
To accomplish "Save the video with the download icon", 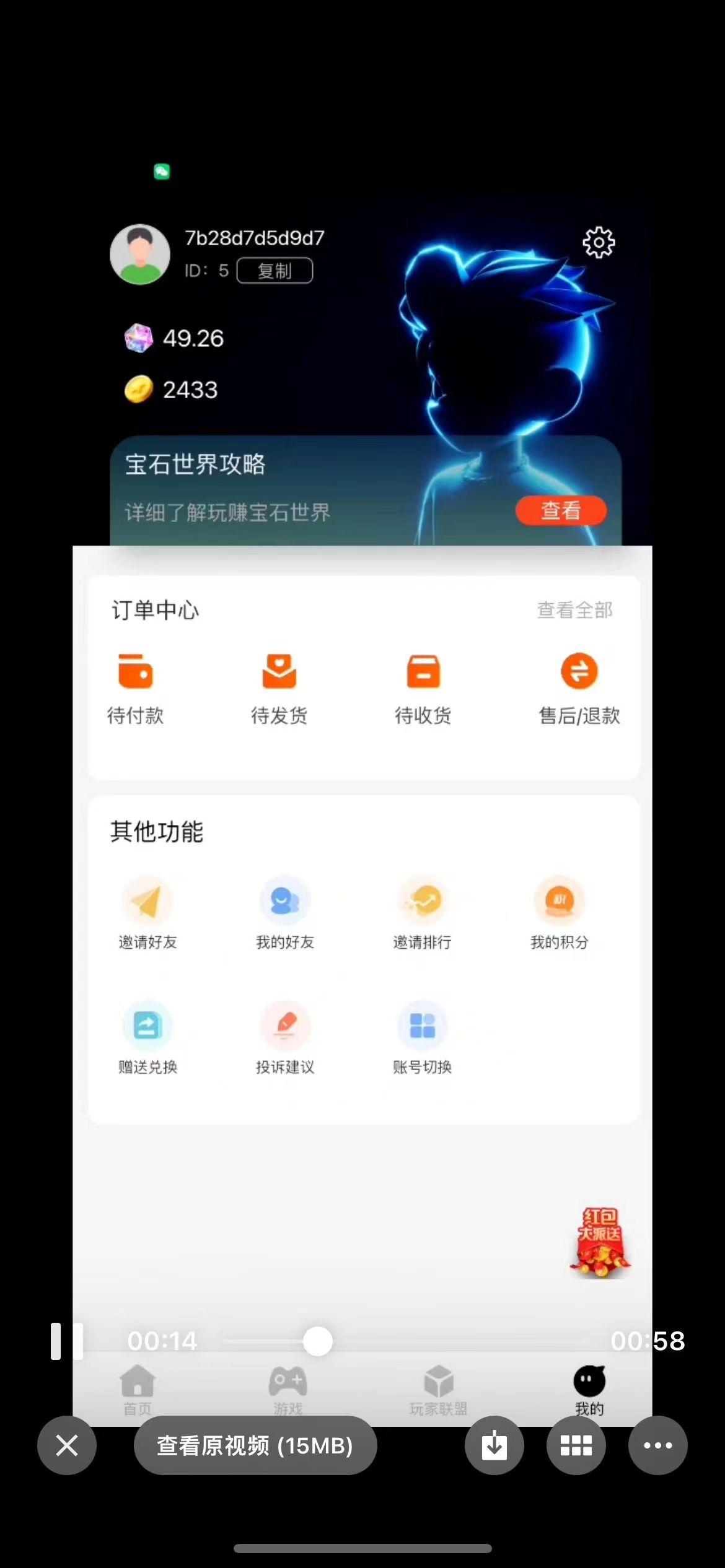I will point(494,1445).
